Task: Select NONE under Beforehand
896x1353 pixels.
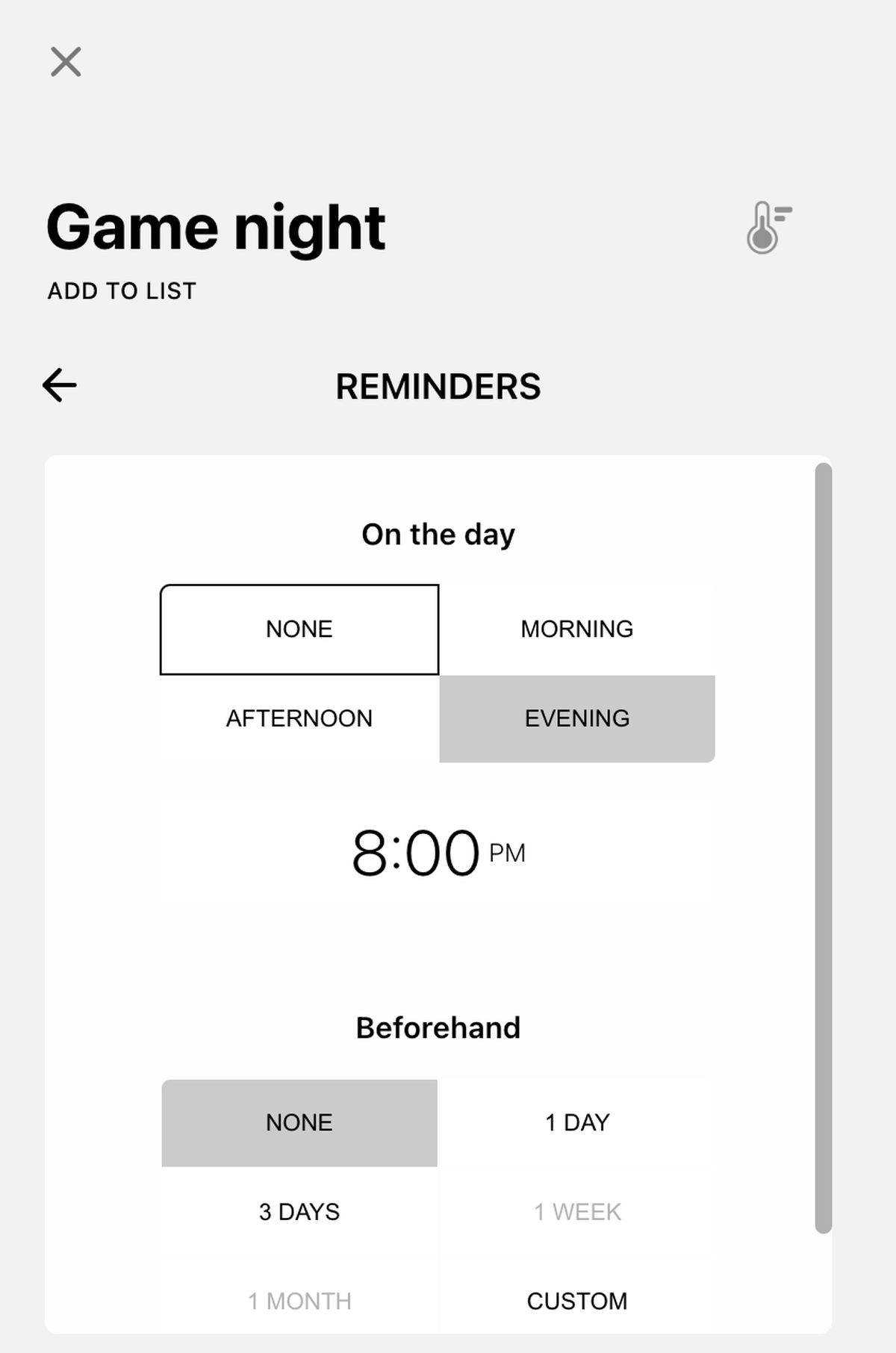Action: (x=299, y=1122)
